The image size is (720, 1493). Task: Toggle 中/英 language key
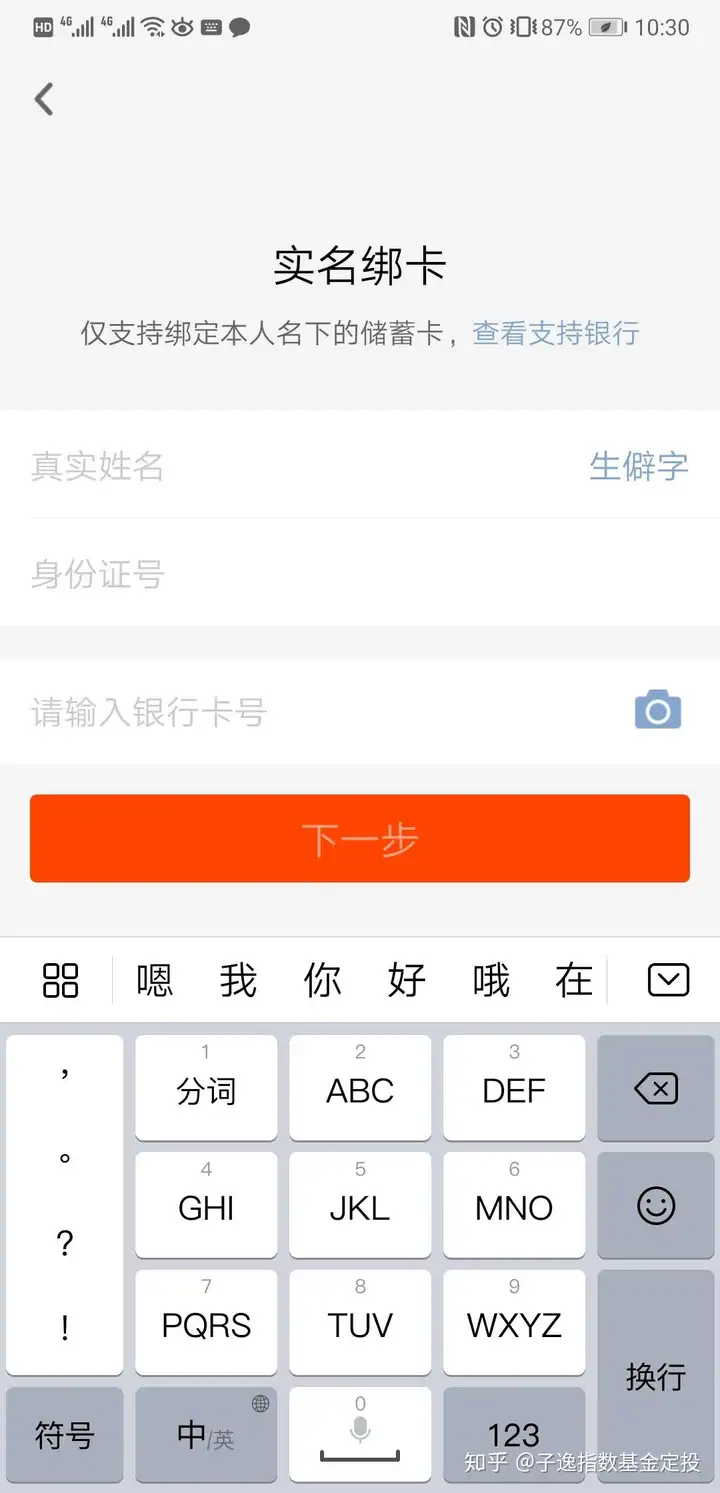click(206, 1435)
